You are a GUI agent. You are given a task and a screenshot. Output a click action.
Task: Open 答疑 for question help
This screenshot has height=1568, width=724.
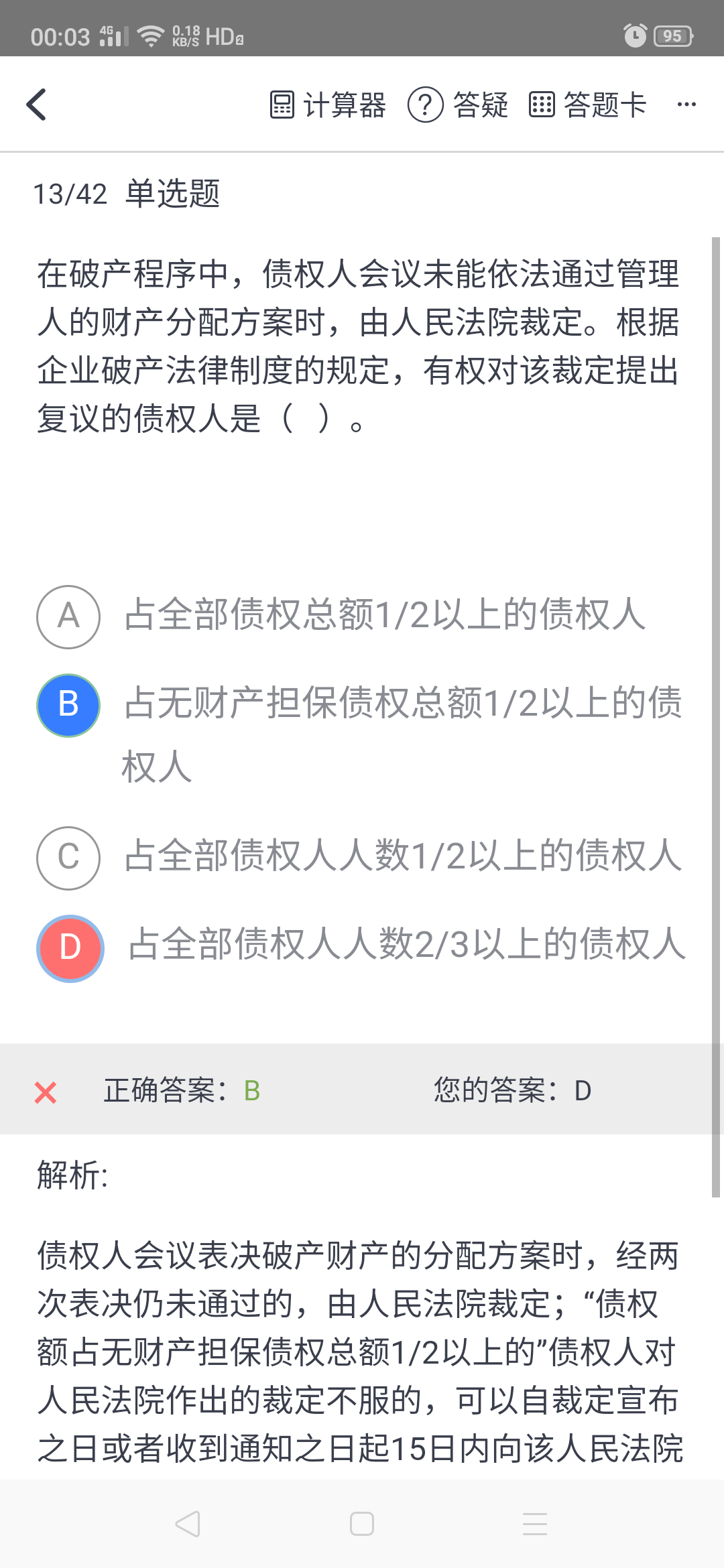(459, 105)
